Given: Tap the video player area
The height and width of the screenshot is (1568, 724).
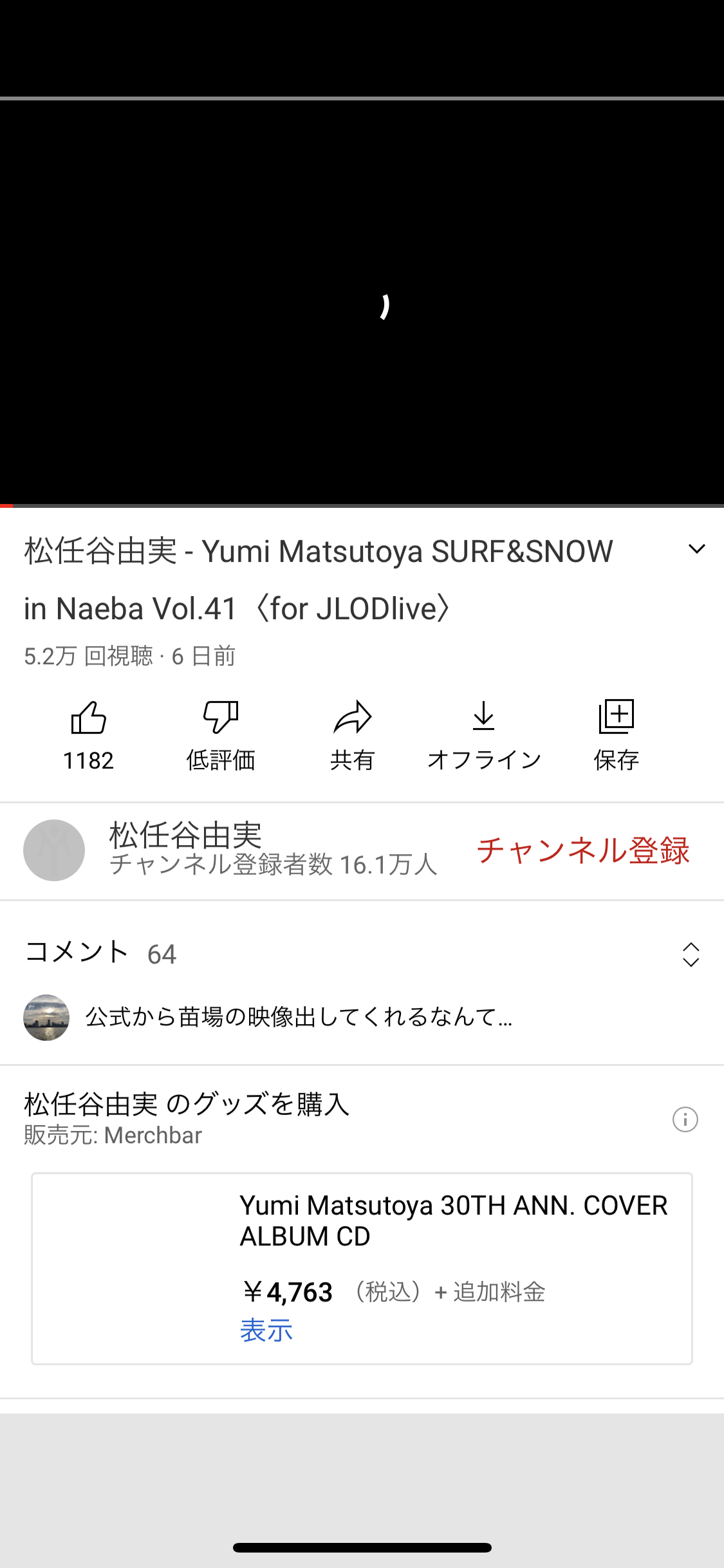Looking at the screenshot, I should [362, 303].
